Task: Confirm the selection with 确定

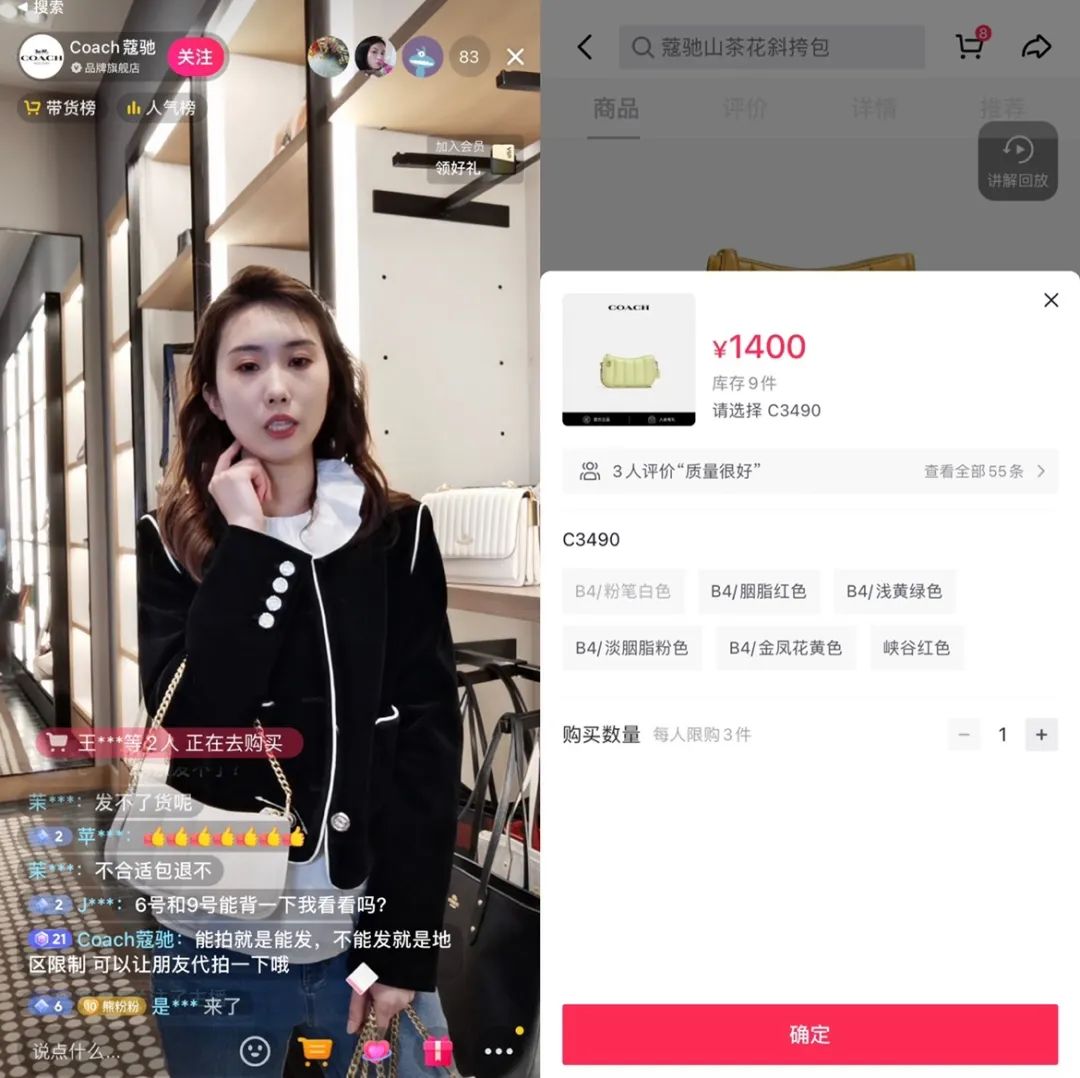Action: (x=809, y=1034)
